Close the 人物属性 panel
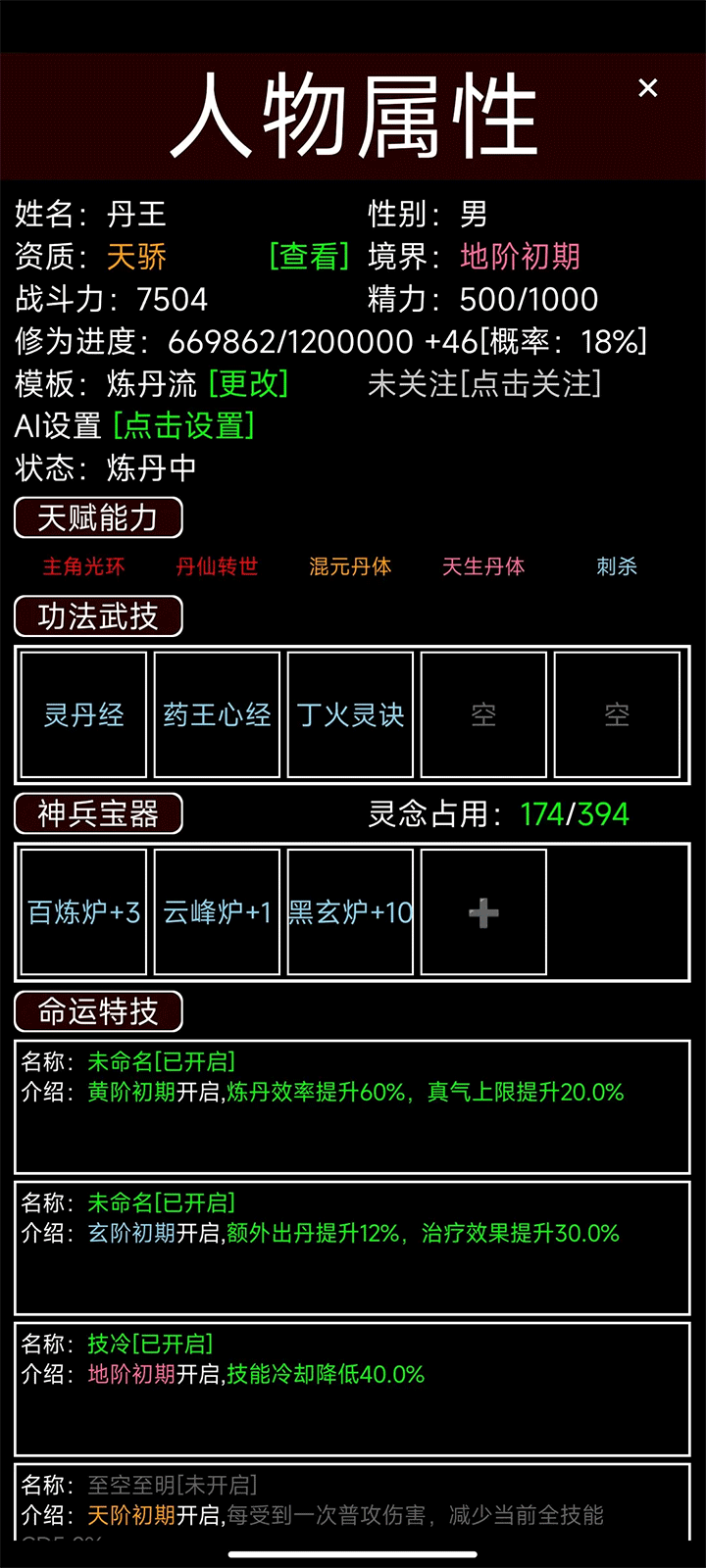This screenshot has width=706, height=1568. pos(647,88)
